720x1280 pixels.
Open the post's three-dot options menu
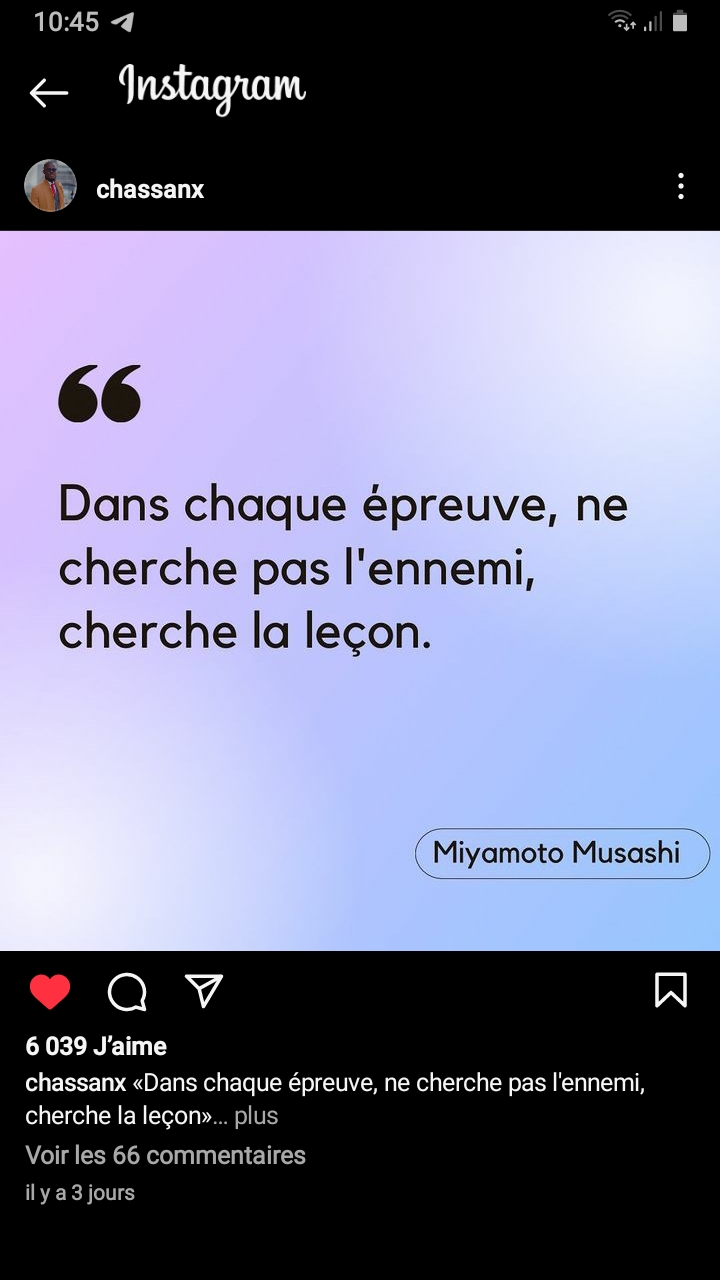681,186
